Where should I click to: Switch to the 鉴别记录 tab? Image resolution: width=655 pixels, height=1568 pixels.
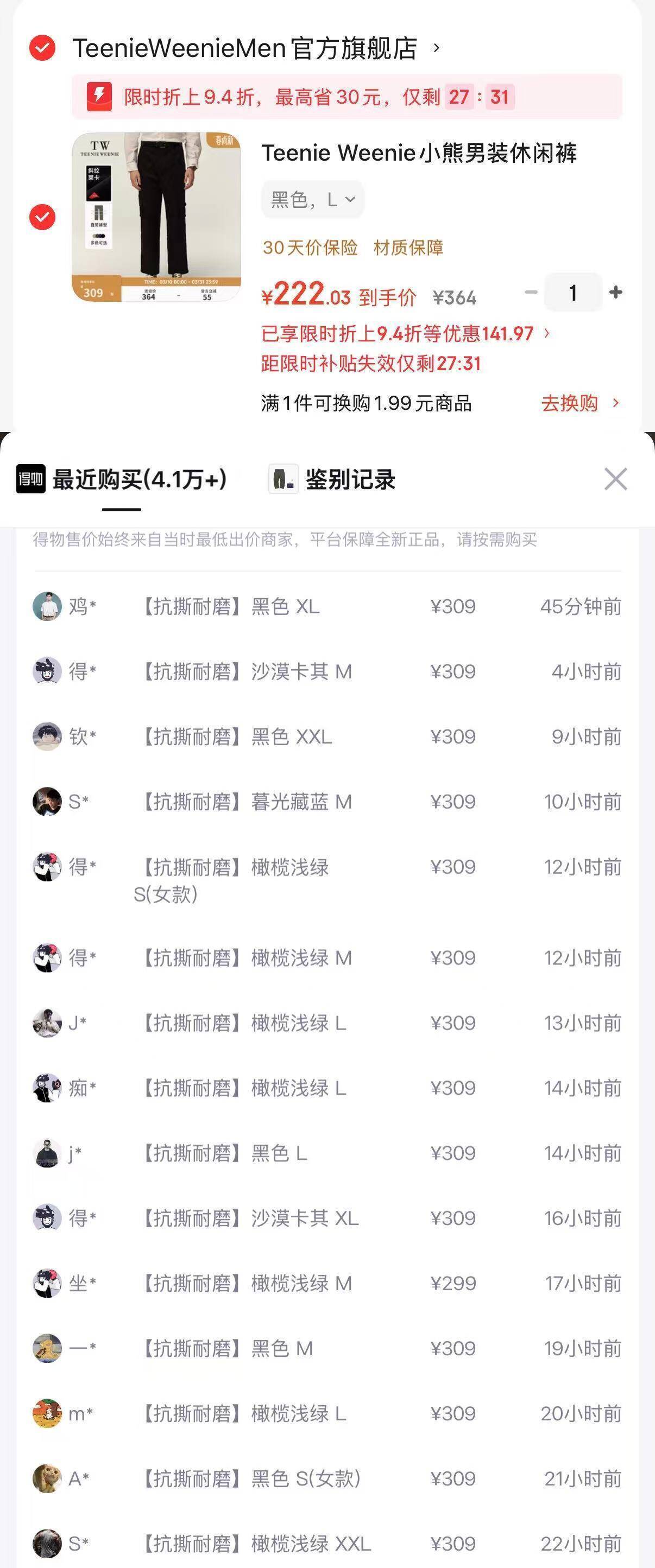[x=348, y=480]
